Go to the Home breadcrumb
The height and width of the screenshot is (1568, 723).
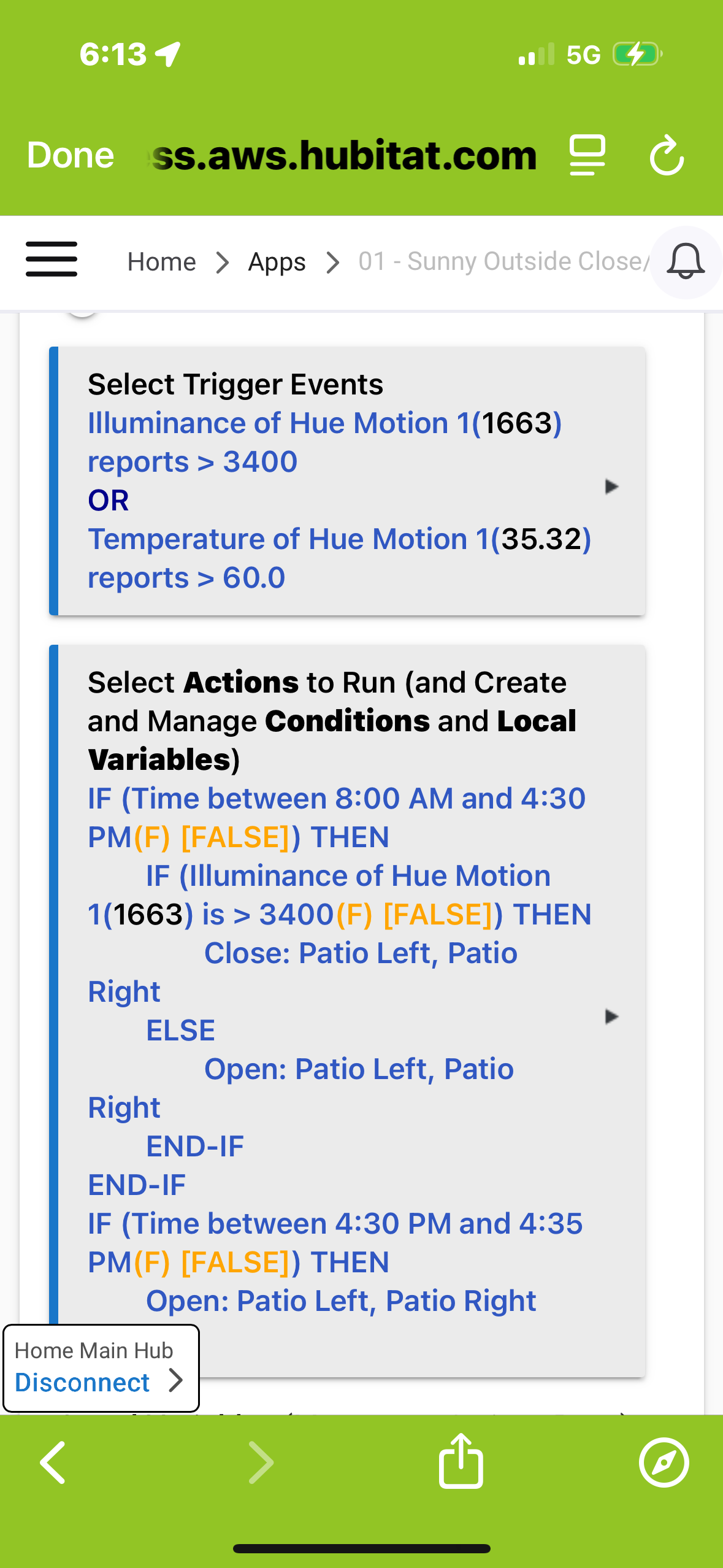pyautogui.click(x=162, y=262)
